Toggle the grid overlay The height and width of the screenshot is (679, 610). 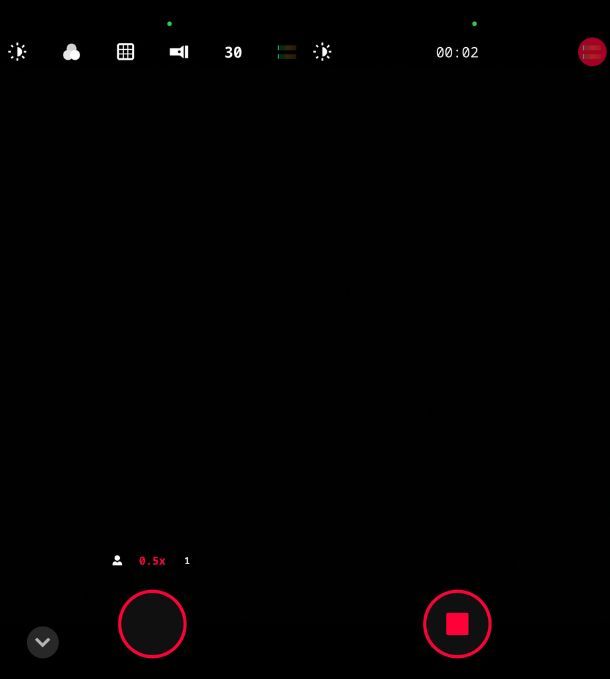click(x=126, y=52)
